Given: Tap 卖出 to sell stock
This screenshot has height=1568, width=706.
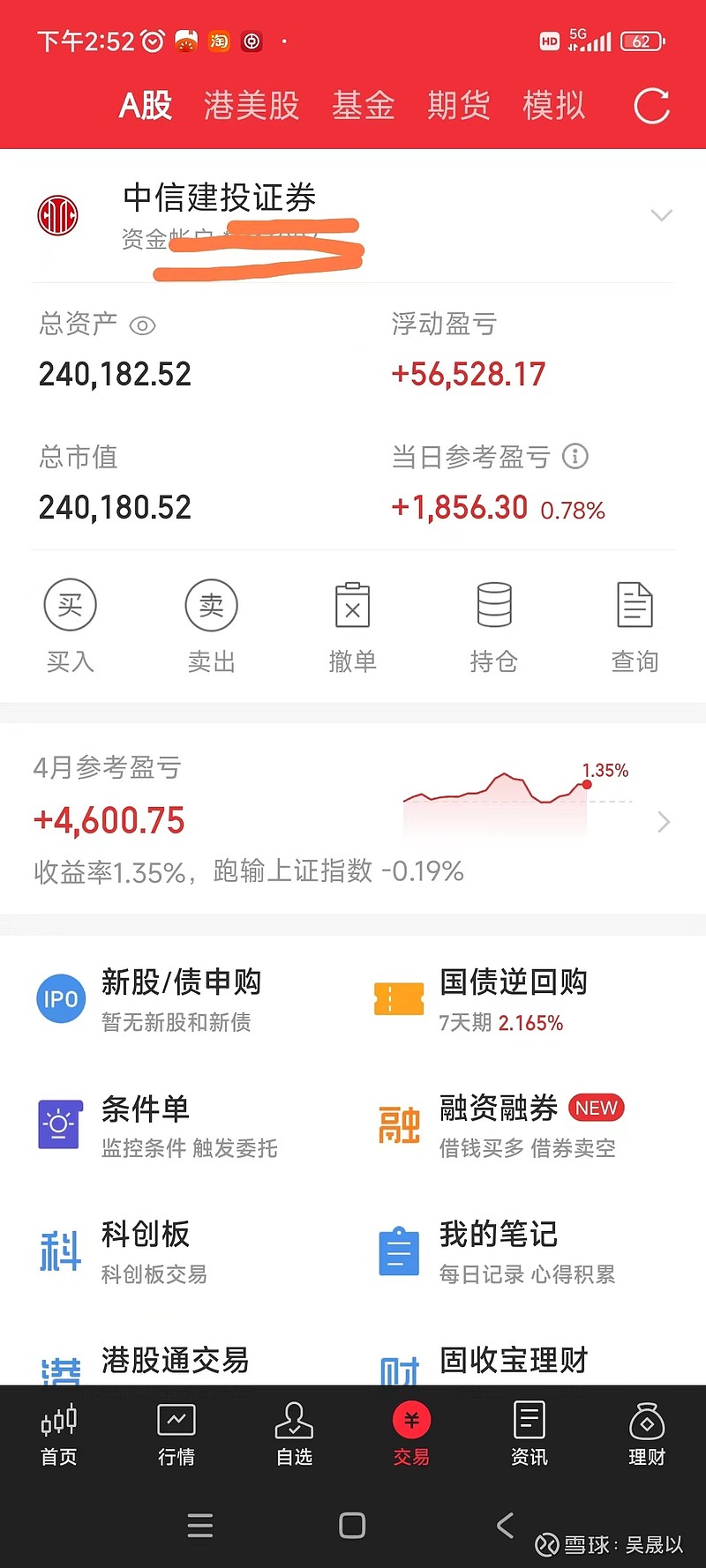Looking at the screenshot, I should pyautogui.click(x=211, y=624).
